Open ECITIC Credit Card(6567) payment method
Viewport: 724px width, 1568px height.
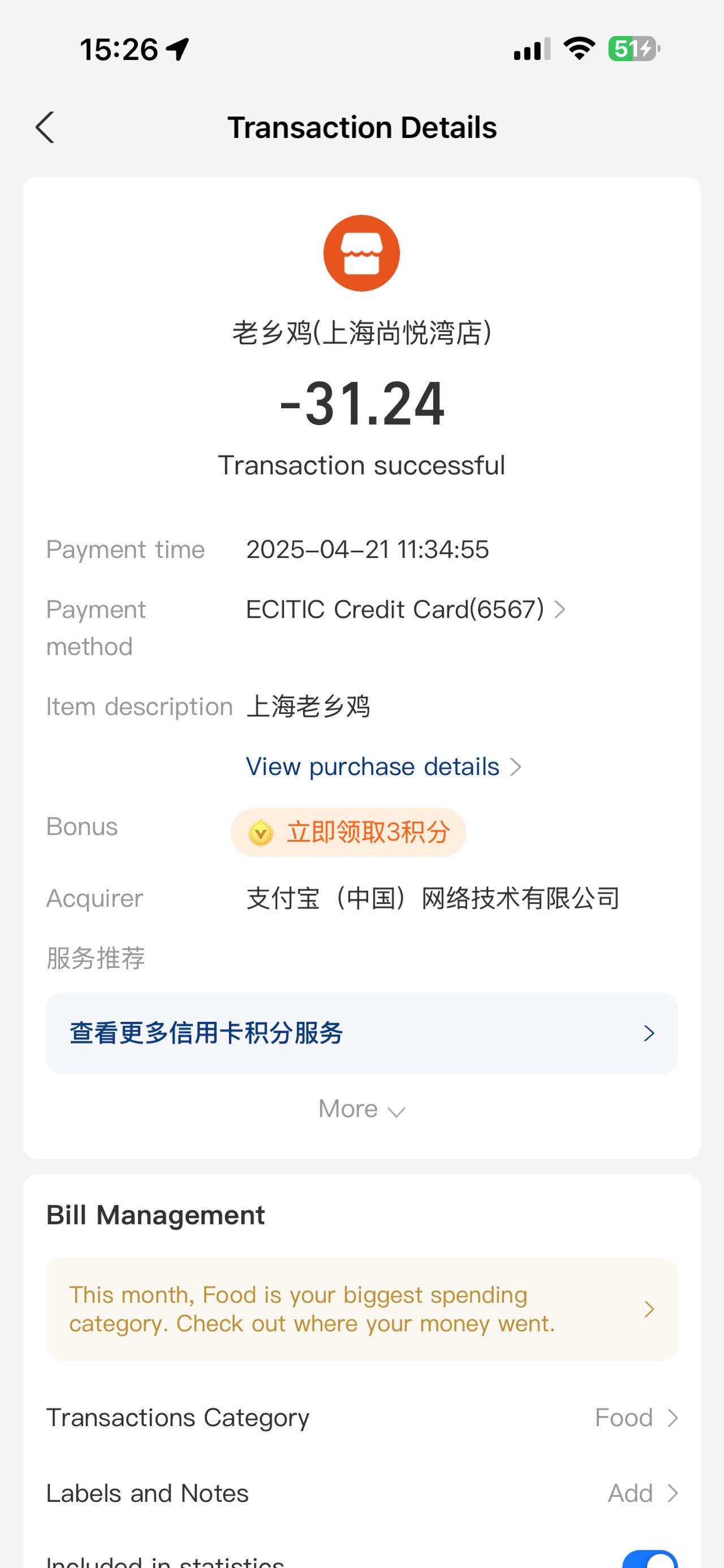pos(406,609)
